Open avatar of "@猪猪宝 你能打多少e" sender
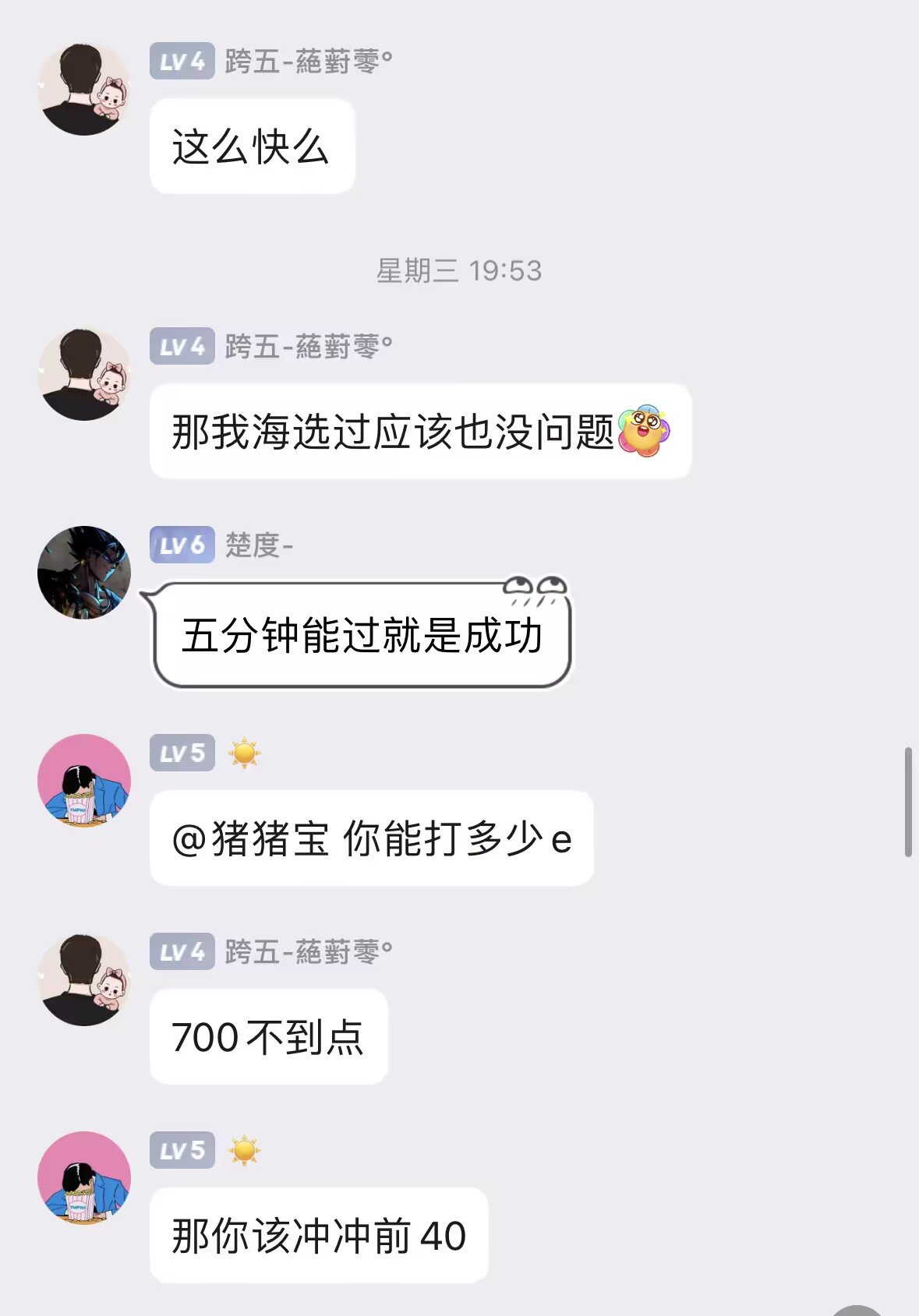 (84, 781)
